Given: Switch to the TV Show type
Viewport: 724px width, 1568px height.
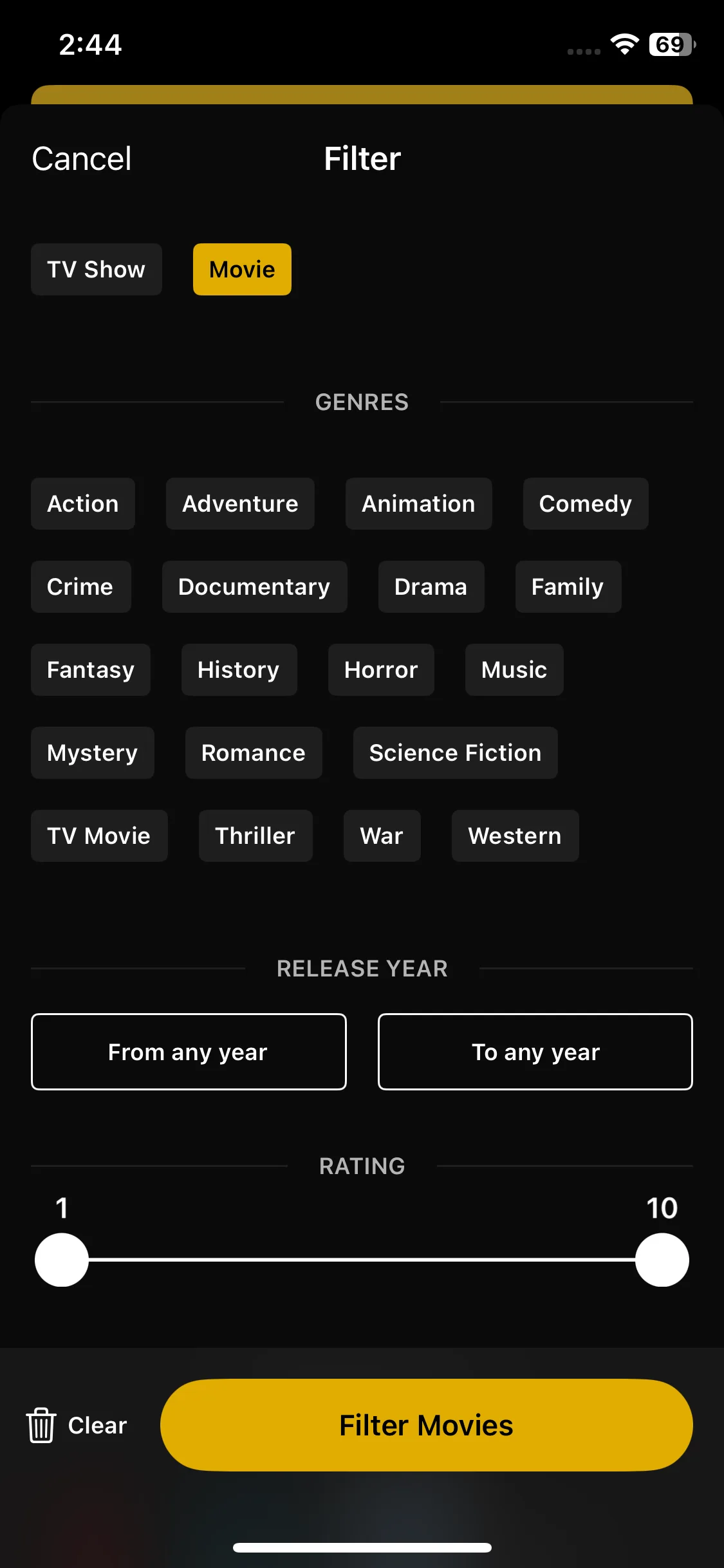Looking at the screenshot, I should click(97, 269).
